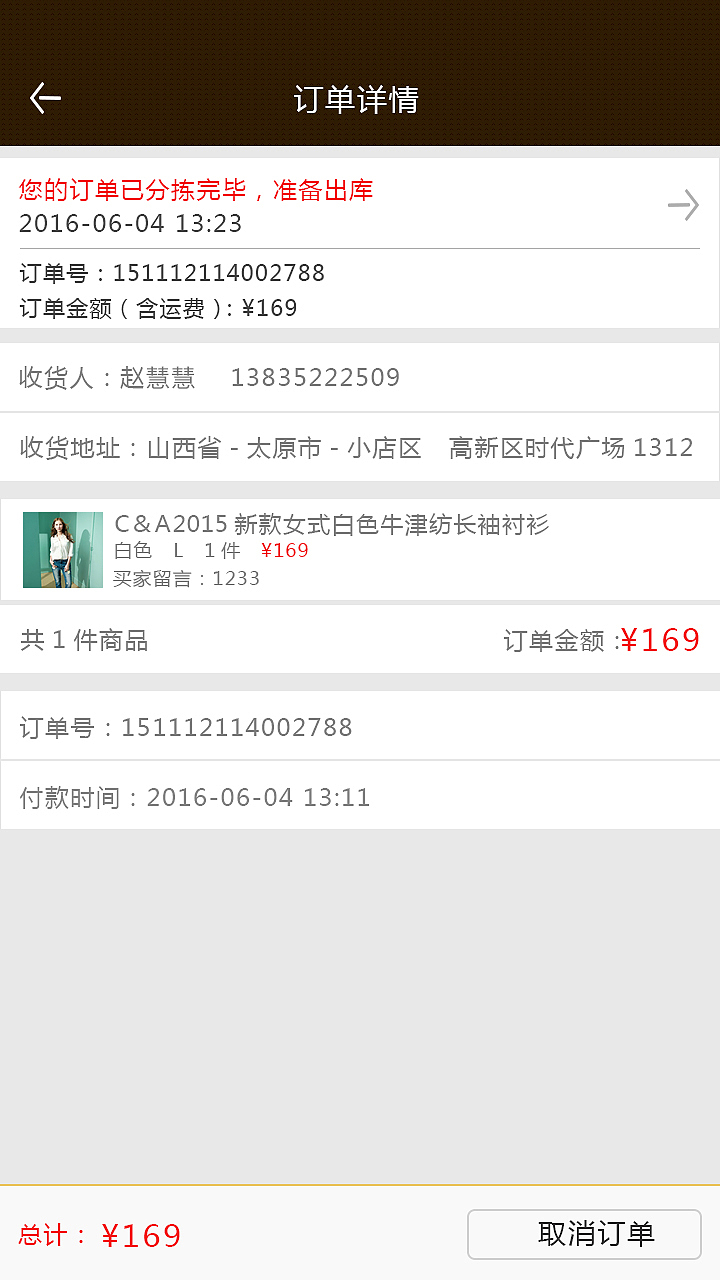Open the product C＆A2015 白色牛津纺长袖衬衫

[x=330, y=522]
